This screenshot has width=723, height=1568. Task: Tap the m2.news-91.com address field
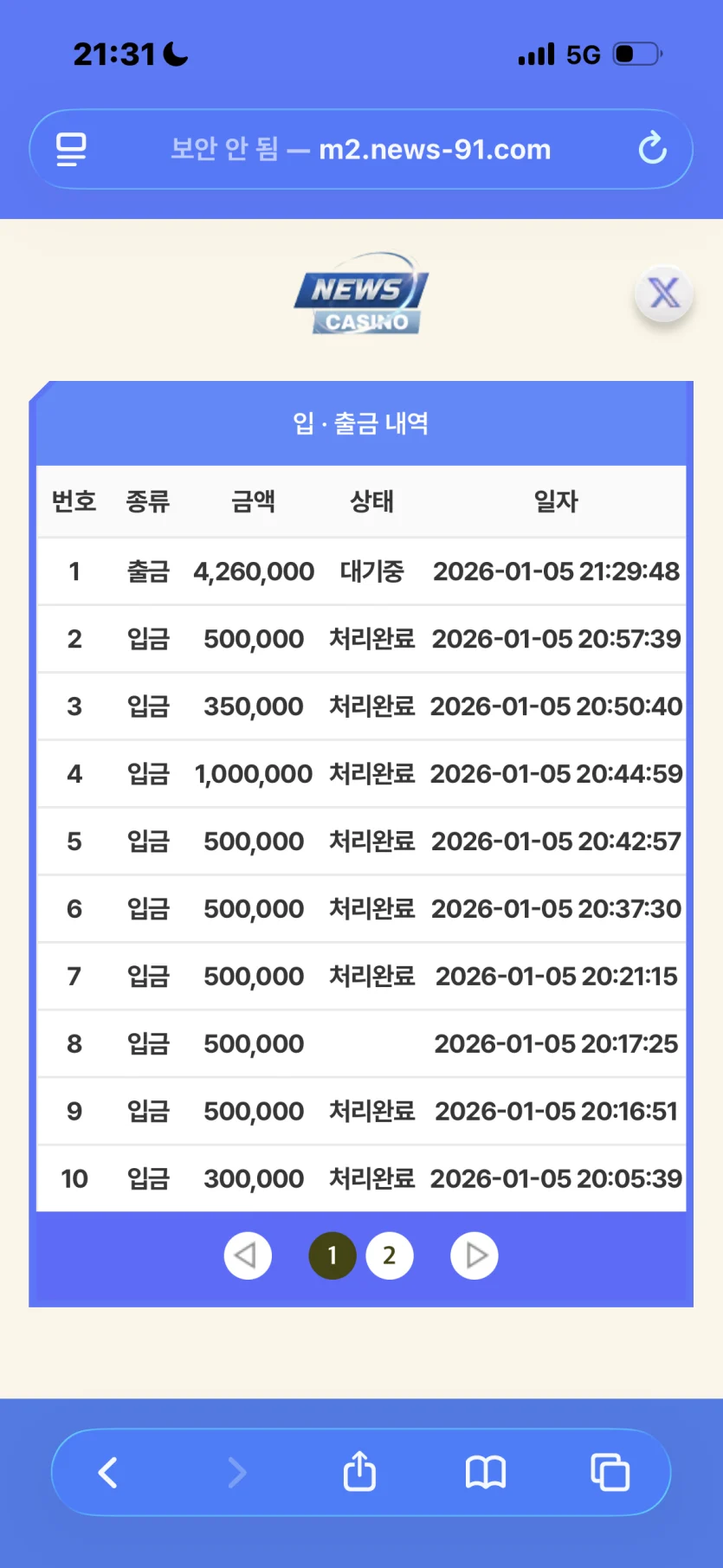(x=360, y=149)
